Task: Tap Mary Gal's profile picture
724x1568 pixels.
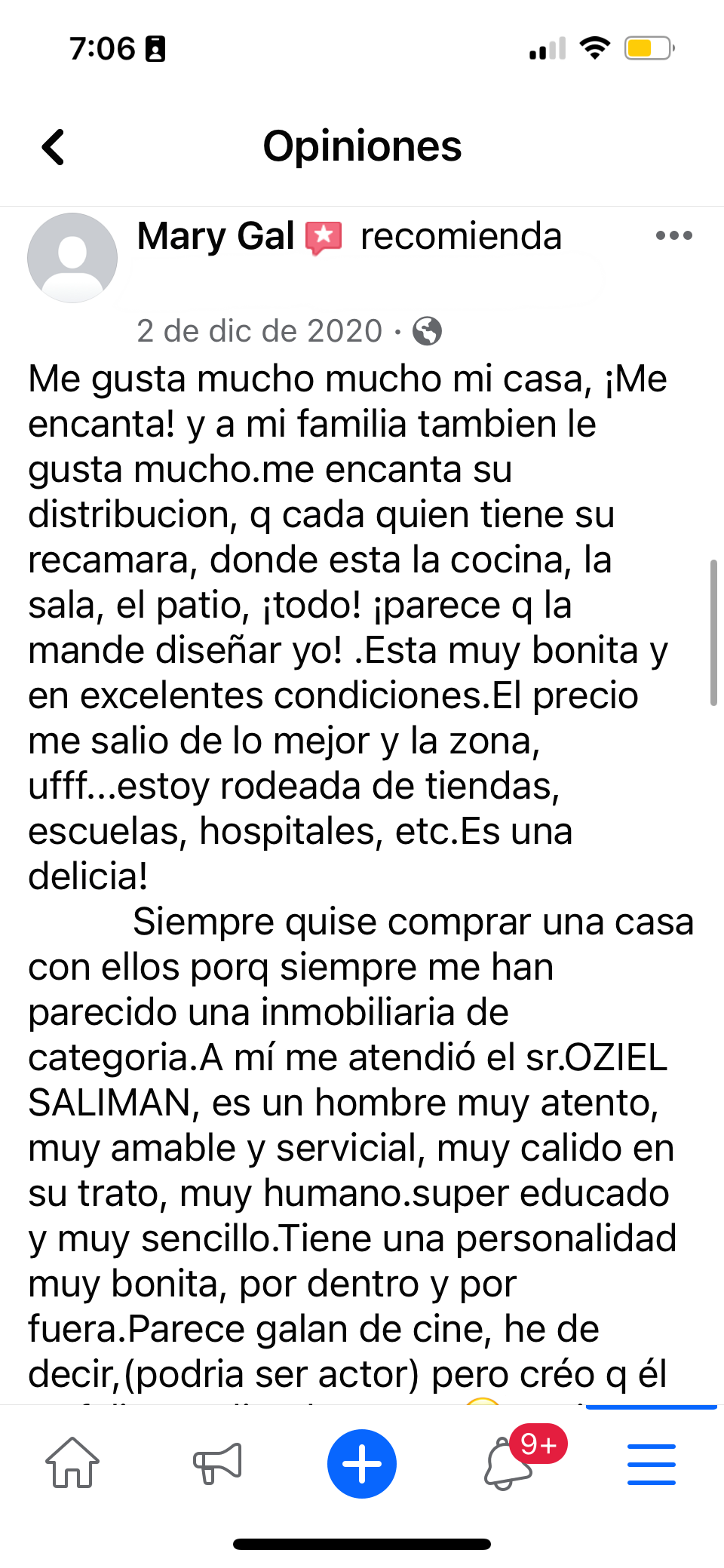Action: [72, 257]
